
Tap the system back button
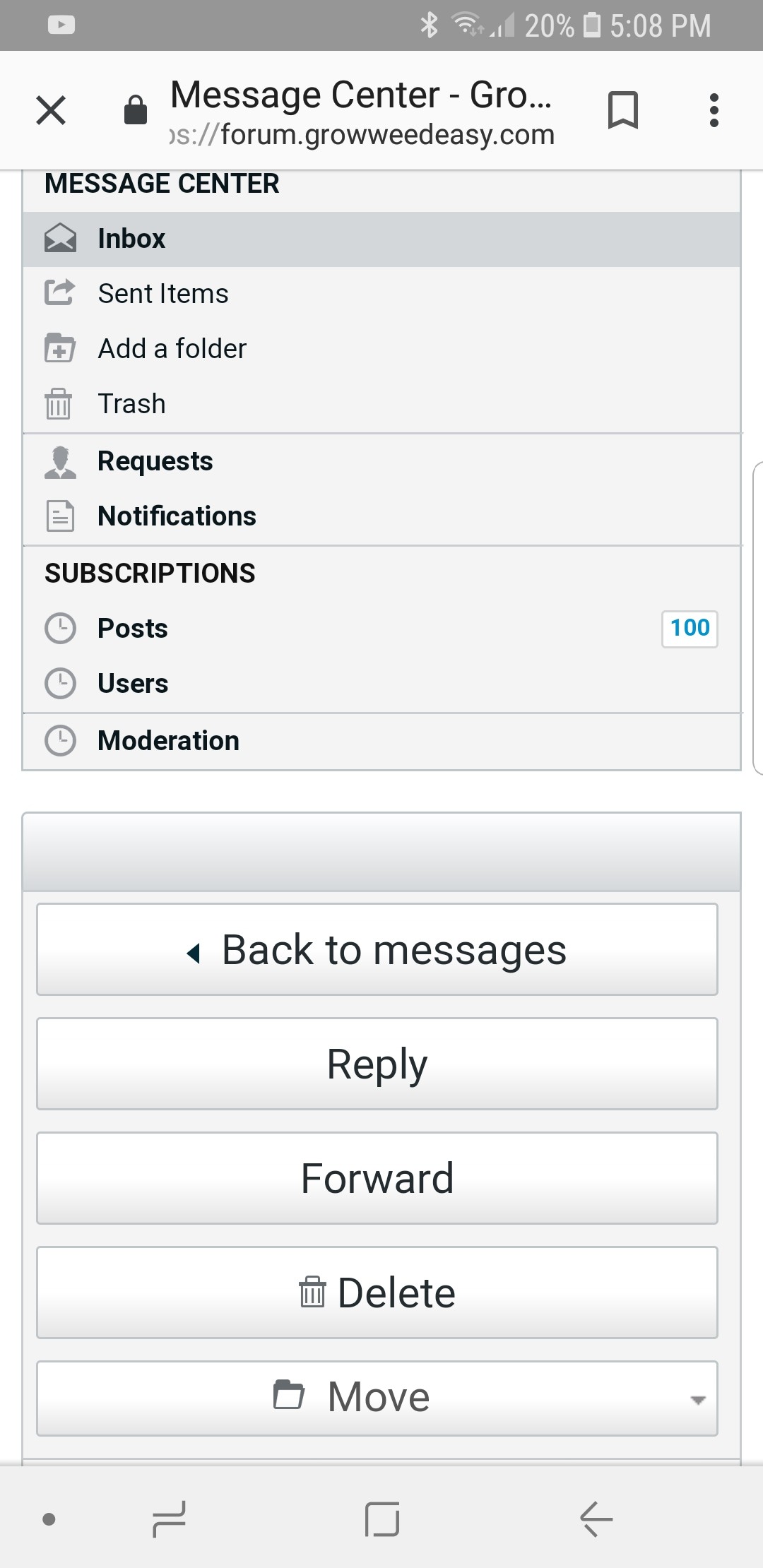tap(596, 1519)
